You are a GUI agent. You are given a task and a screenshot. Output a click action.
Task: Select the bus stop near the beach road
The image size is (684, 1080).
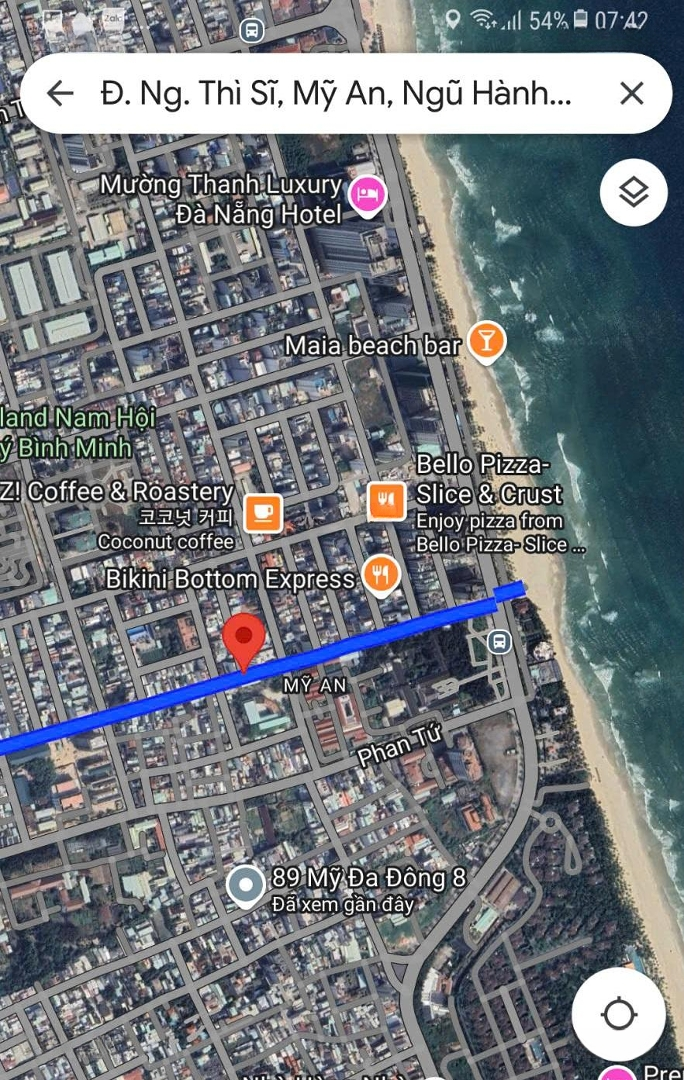click(x=499, y=642)
